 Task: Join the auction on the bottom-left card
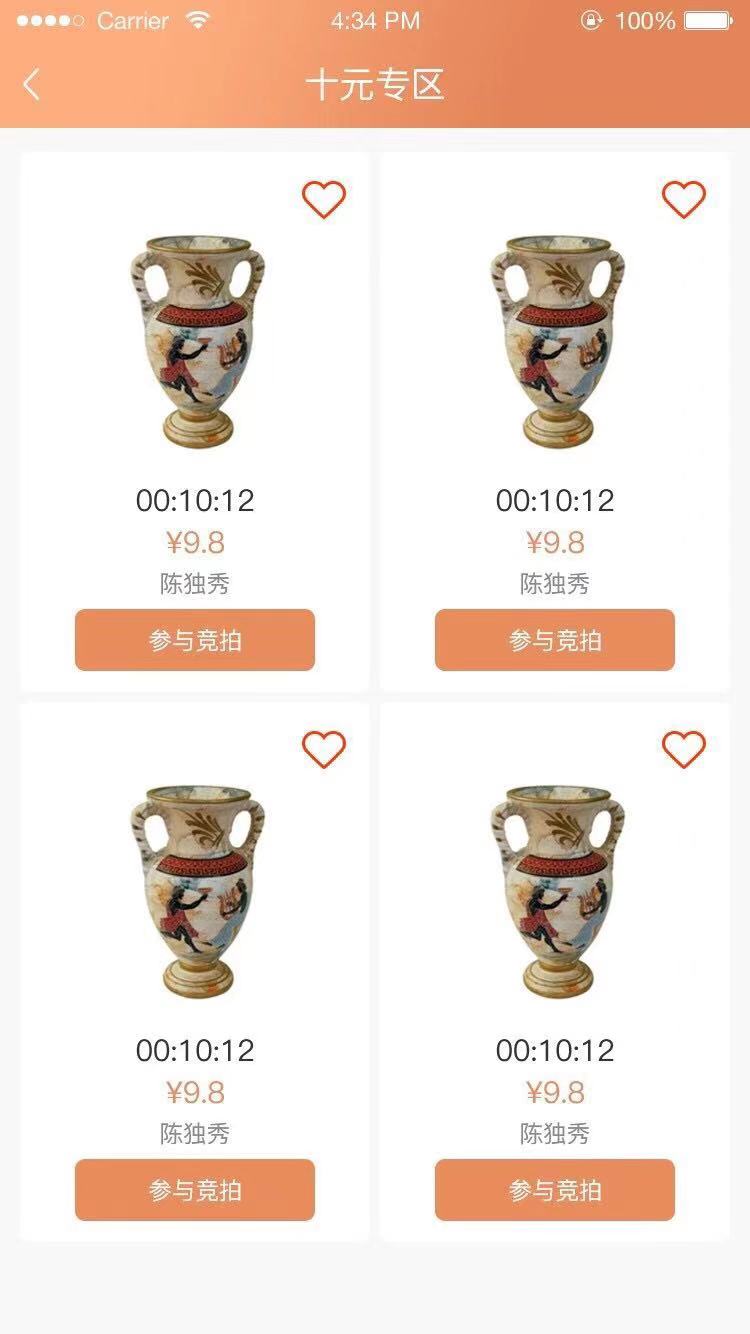[195, 1190]
